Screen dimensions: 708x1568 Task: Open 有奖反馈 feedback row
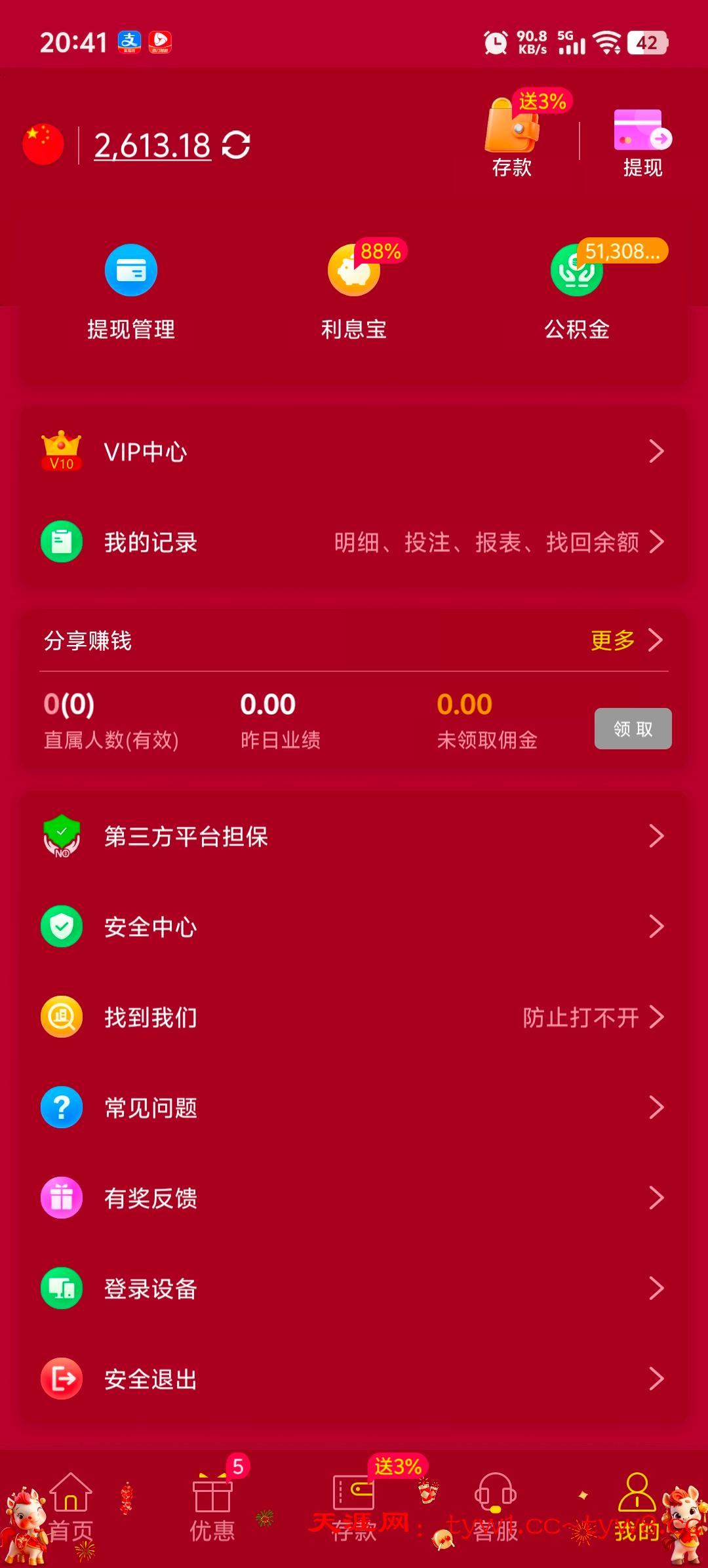click(x=354, y=1198)
